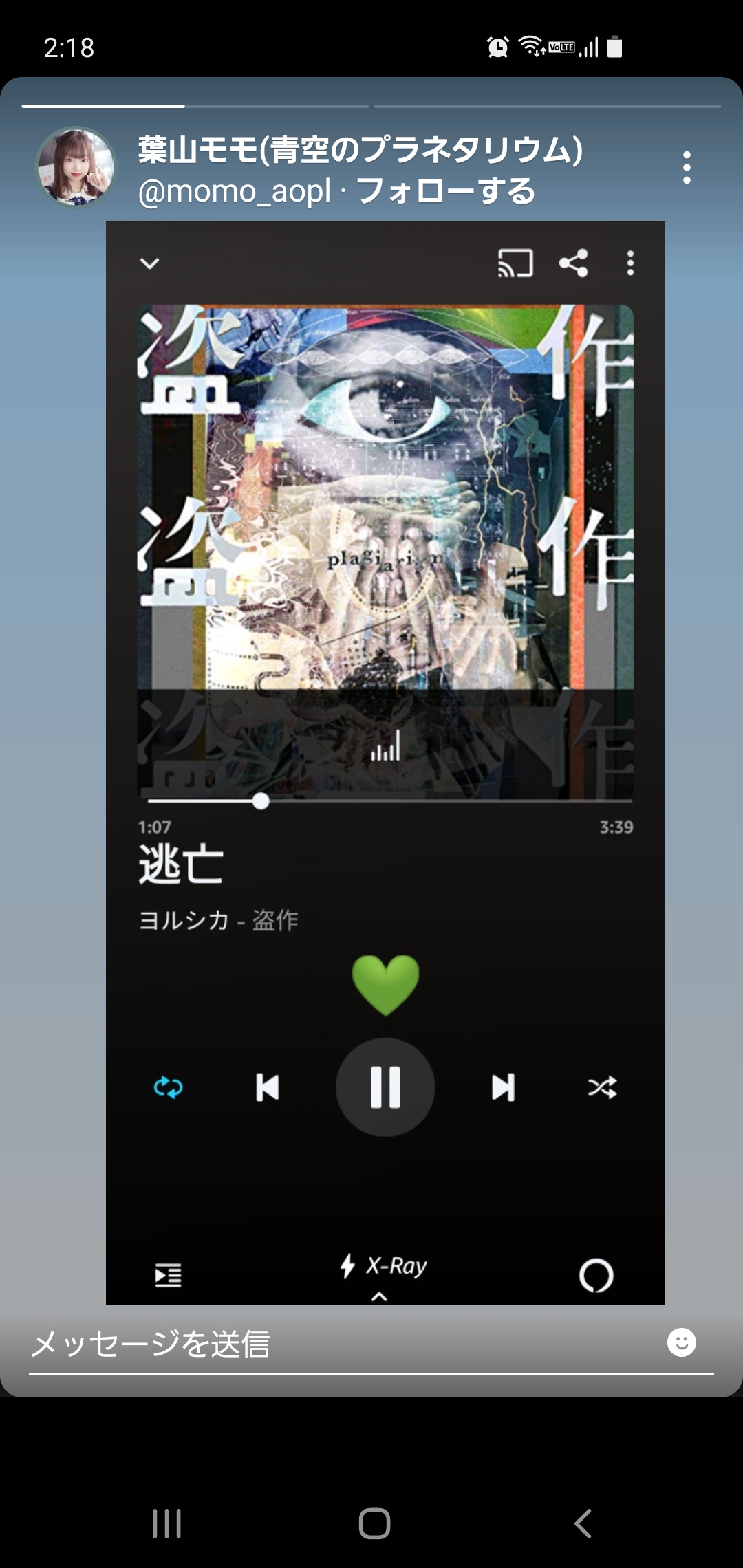Viewport: 743px width, 1568px height.
Task: Open 葉山モモ's profile picture
Action: (76, 166)
